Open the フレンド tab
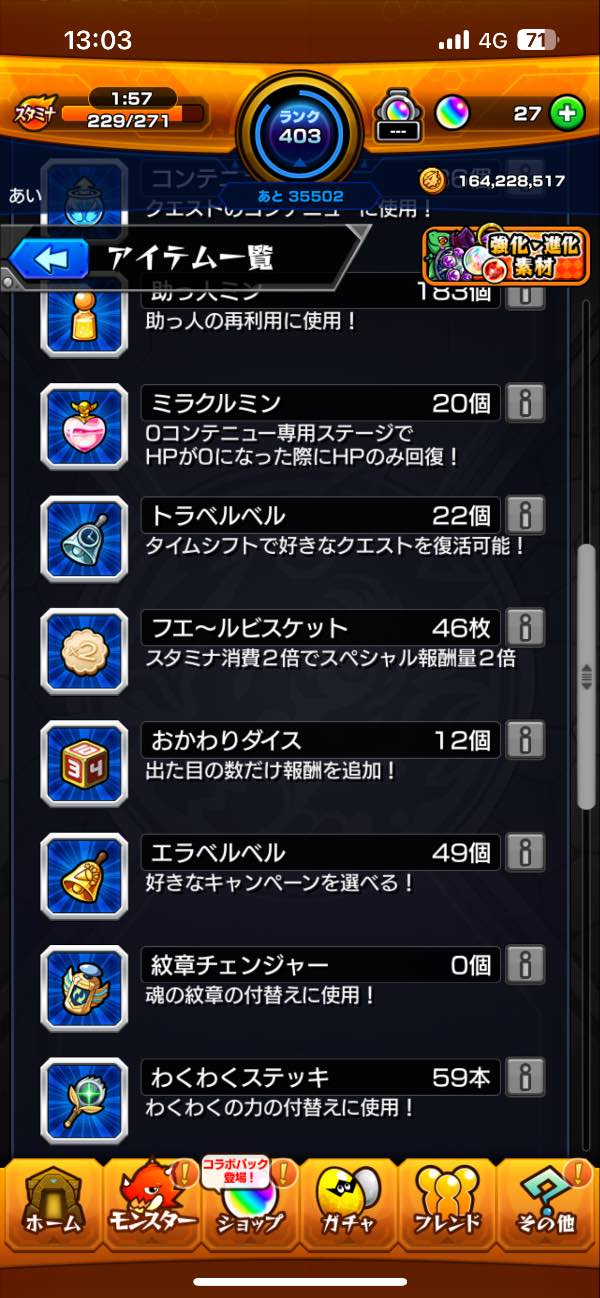Viewport: 600px width, 1298px height. (448, 1208)
